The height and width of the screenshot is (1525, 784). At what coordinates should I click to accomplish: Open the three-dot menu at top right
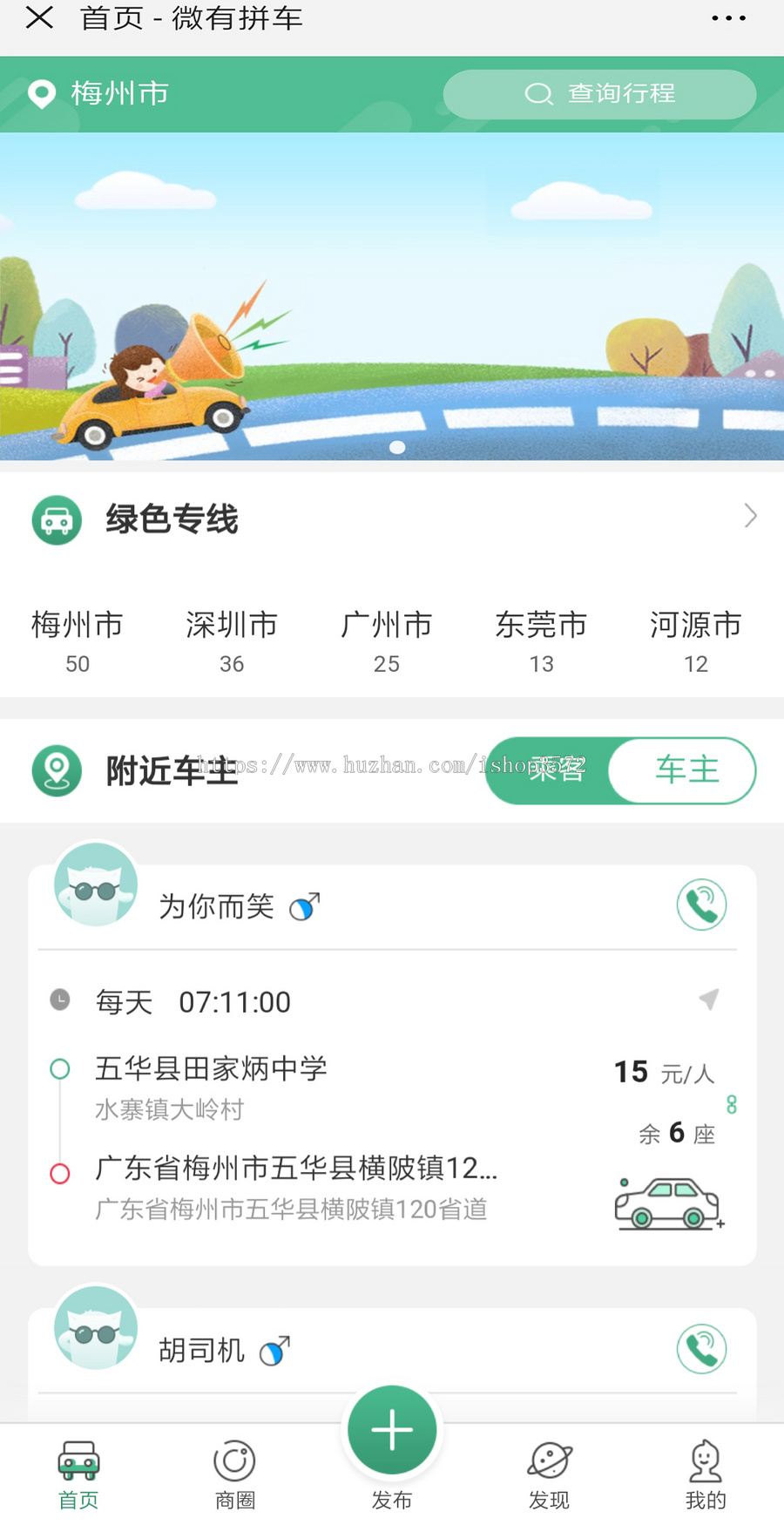pos(728,18)
